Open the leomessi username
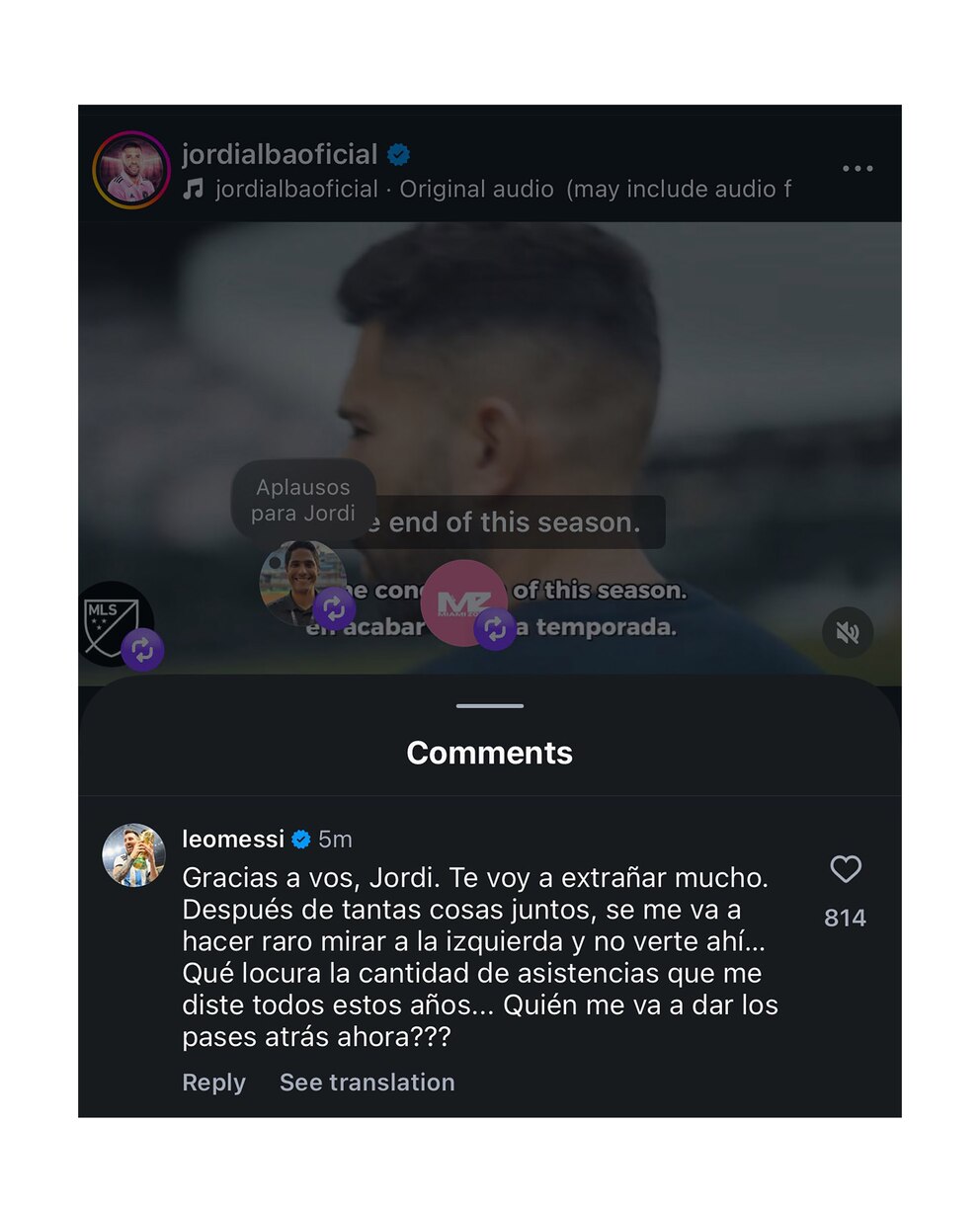The image size is (980, 1205). pos(233,839)
